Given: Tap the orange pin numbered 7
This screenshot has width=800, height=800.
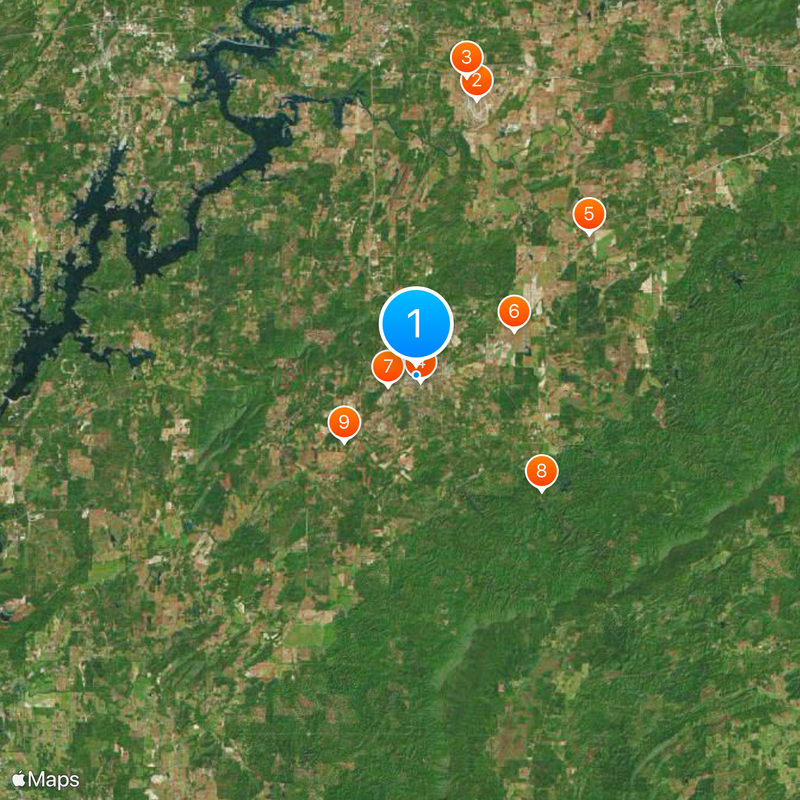Looking at the screenshot, I should (387, 367).
